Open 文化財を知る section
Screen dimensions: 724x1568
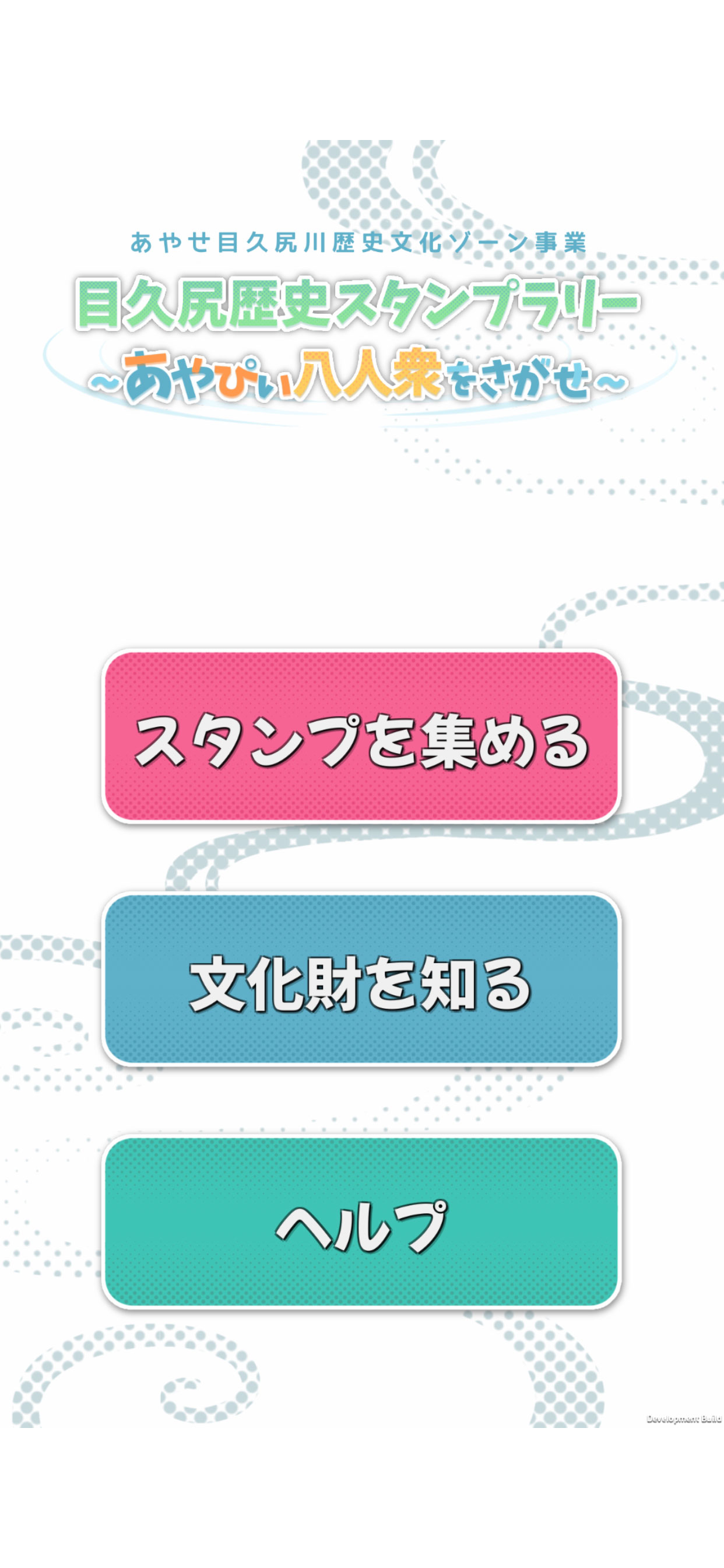coord(361,979)
